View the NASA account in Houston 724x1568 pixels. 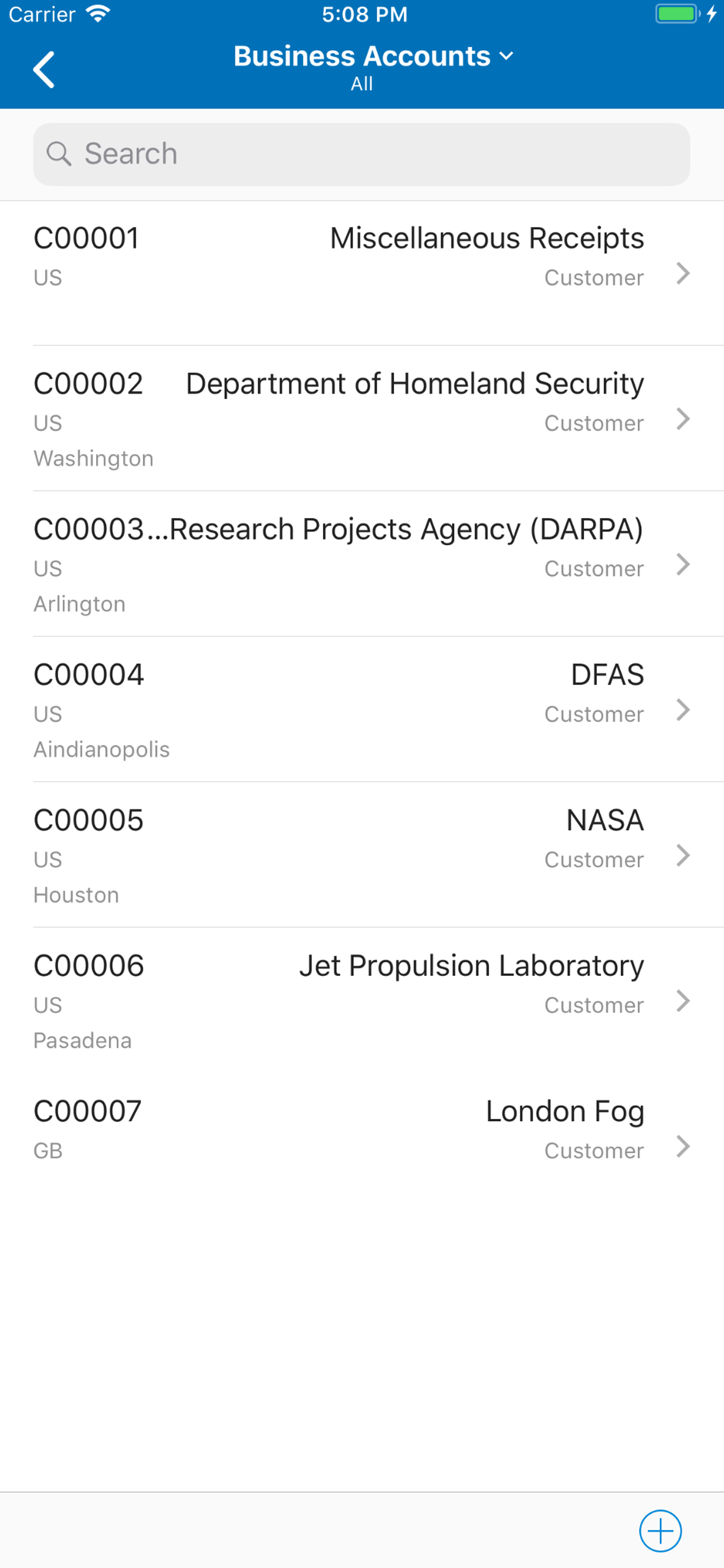tap(362, 855)
